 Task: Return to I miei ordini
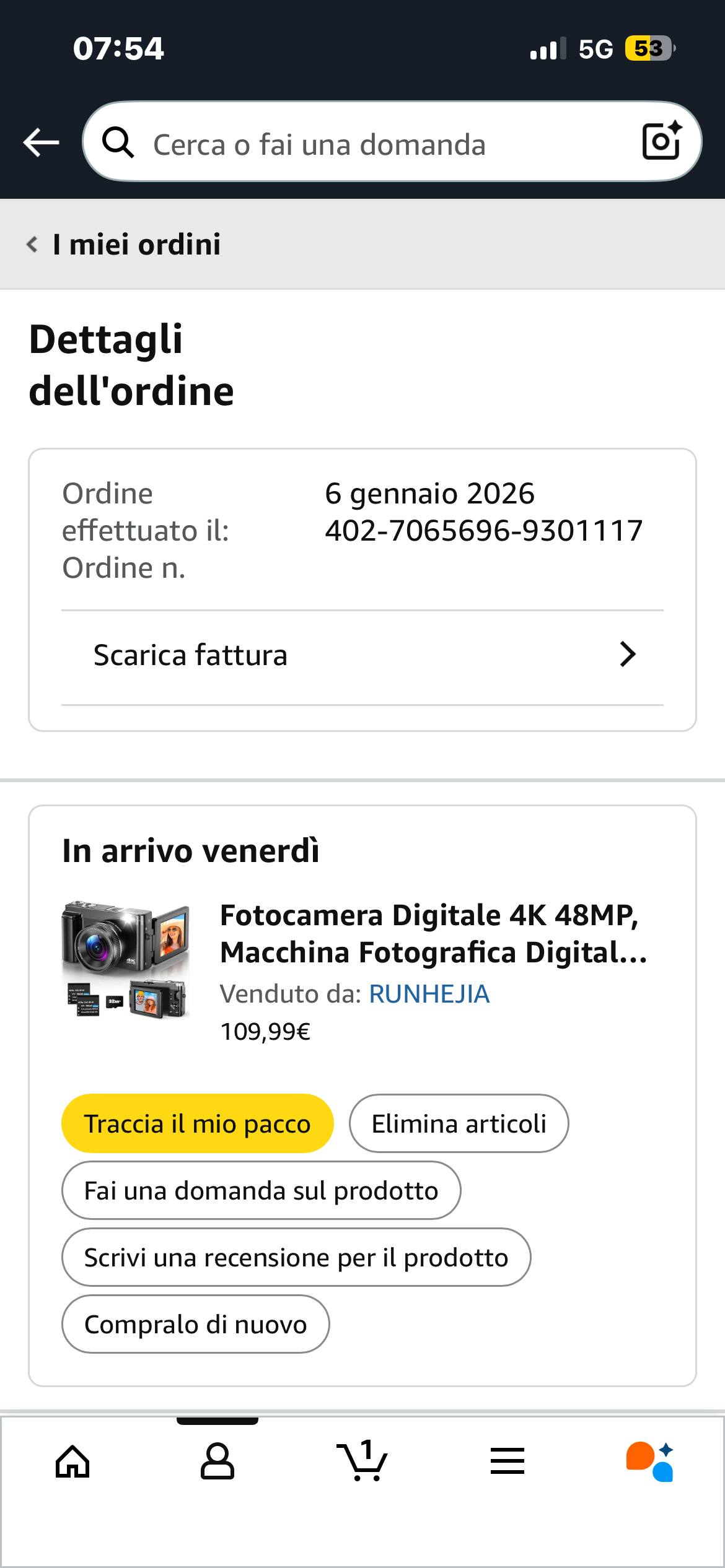click(123, 244)
